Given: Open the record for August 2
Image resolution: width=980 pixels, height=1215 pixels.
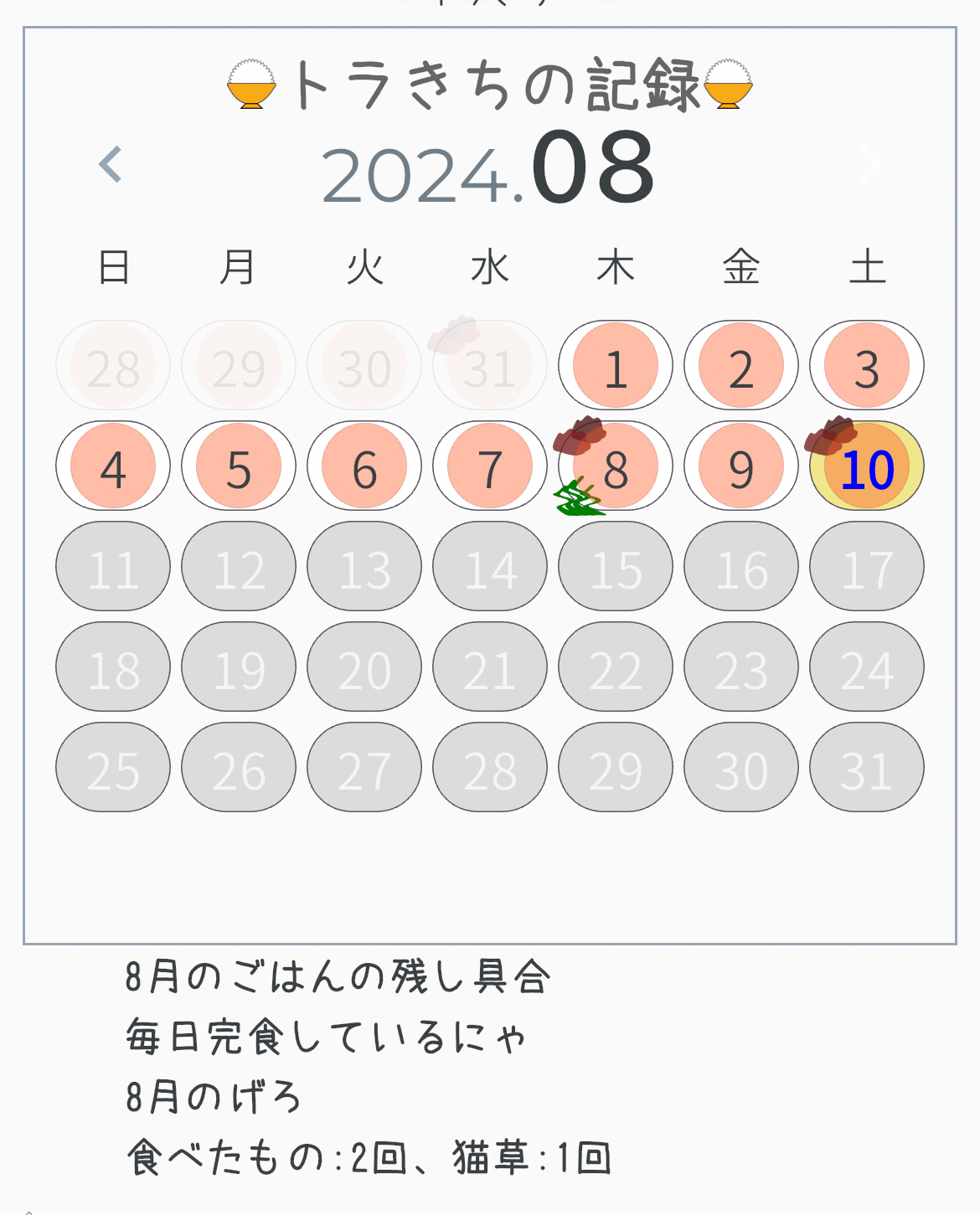Looking at the screenshot, I should (x=741, y=366).
